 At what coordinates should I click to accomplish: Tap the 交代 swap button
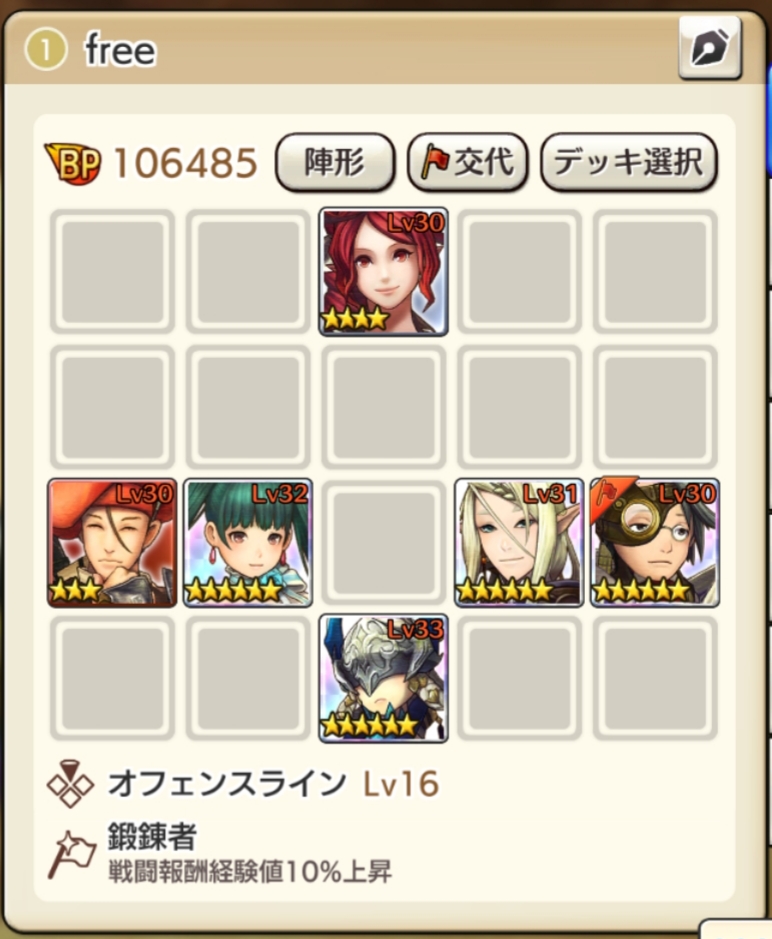click(x=466, y=162)
